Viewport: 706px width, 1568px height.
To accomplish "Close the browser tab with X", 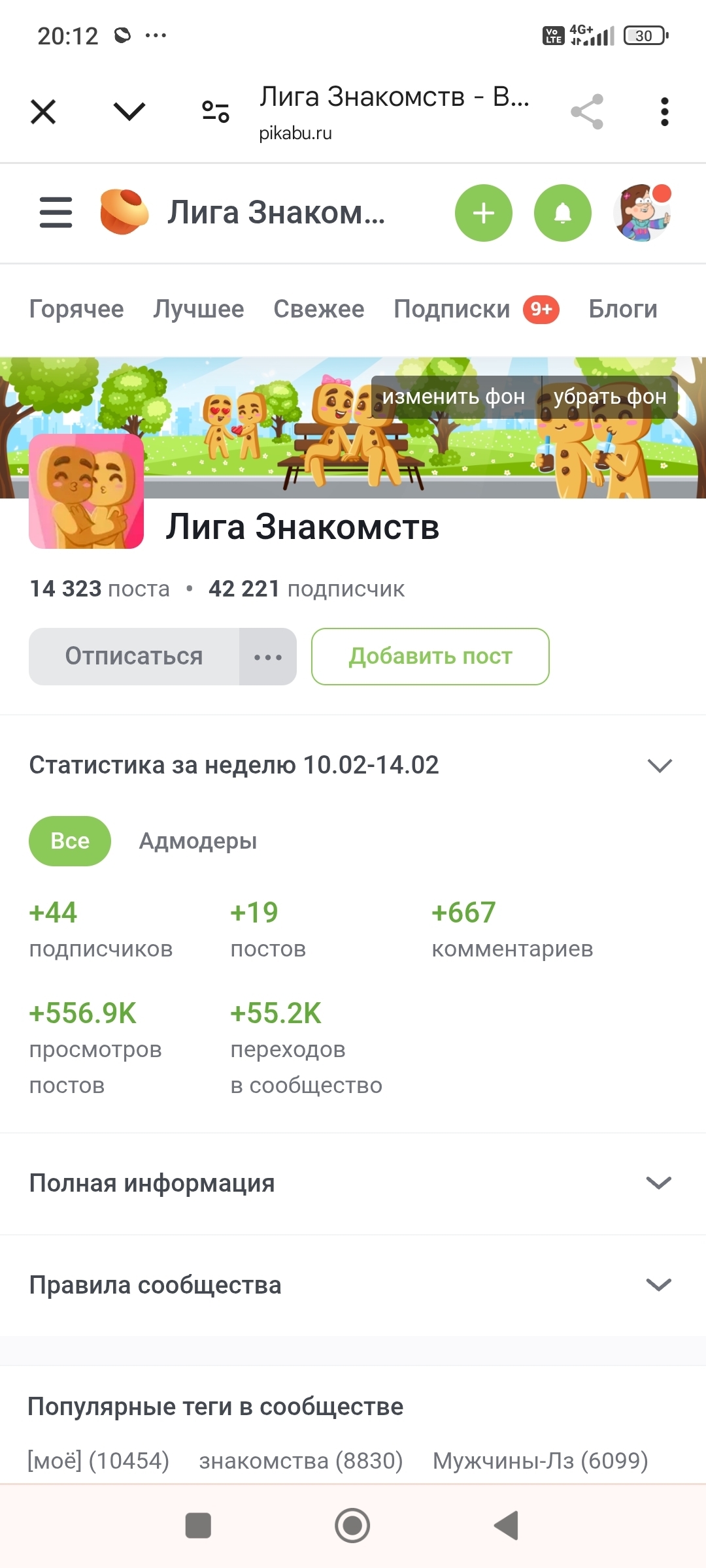I will click(x=43, y=112).
